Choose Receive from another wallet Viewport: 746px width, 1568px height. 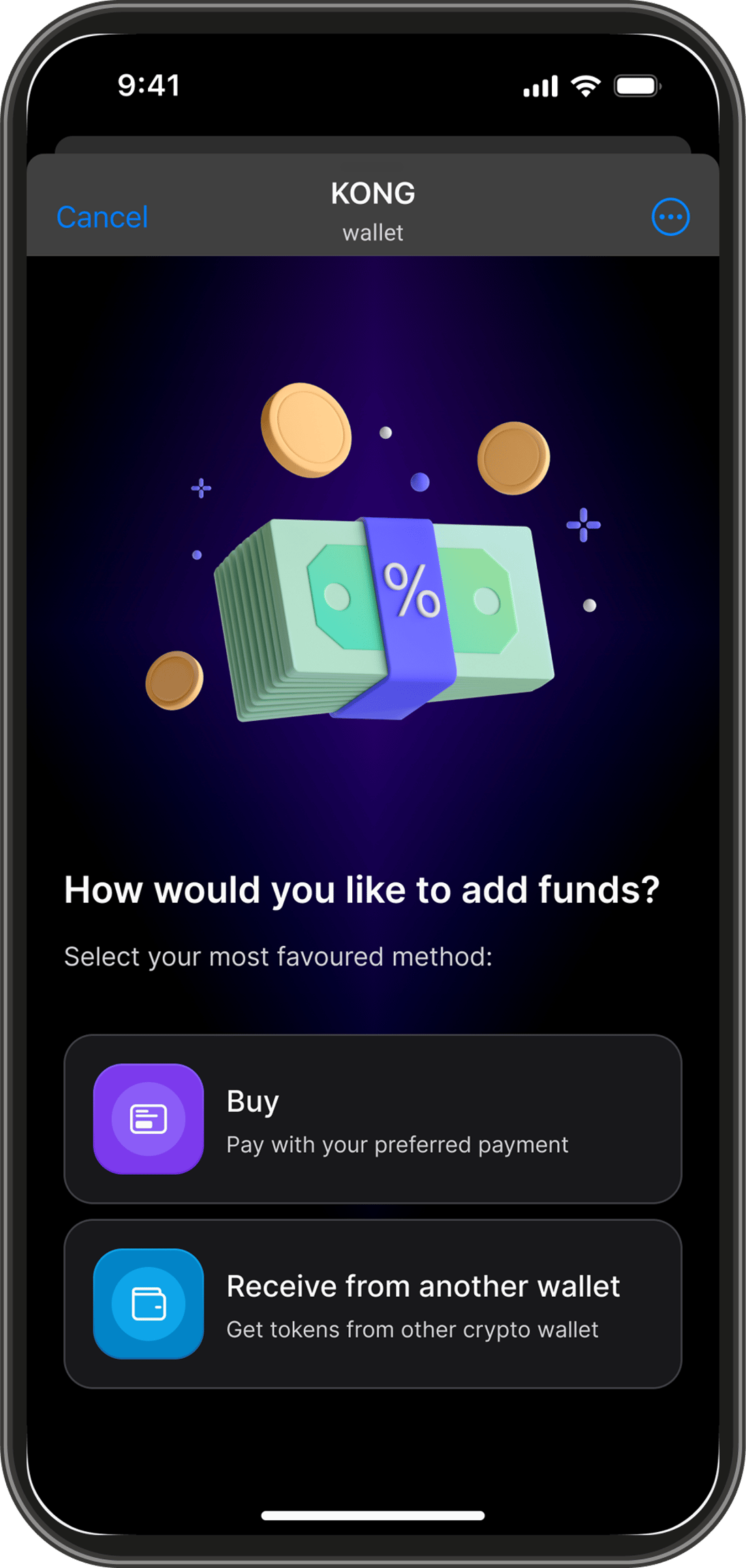click(x=373, y=1304)
